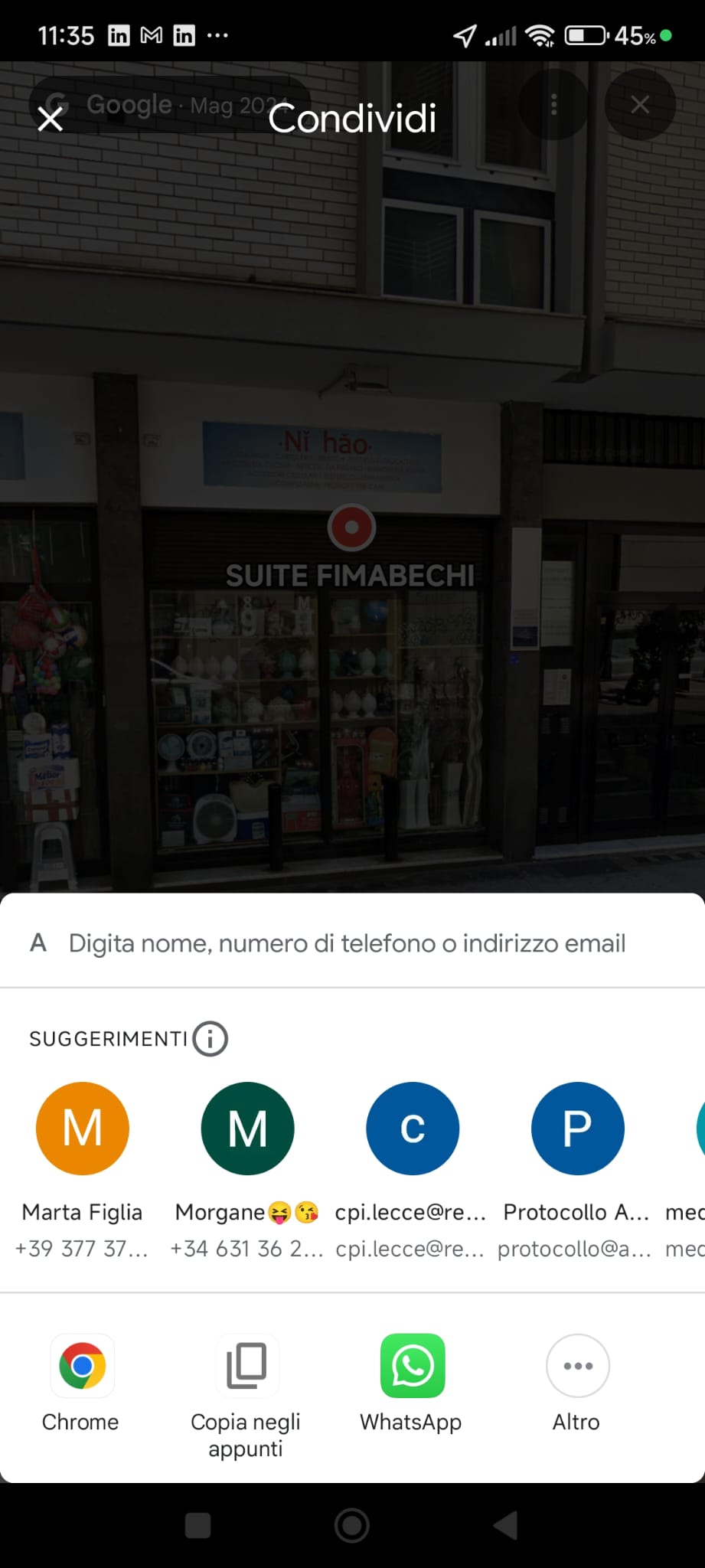This screenshot has height=1568, width=705.
Task: Open Altro for more sharing options
Action: coord(577,1367)
